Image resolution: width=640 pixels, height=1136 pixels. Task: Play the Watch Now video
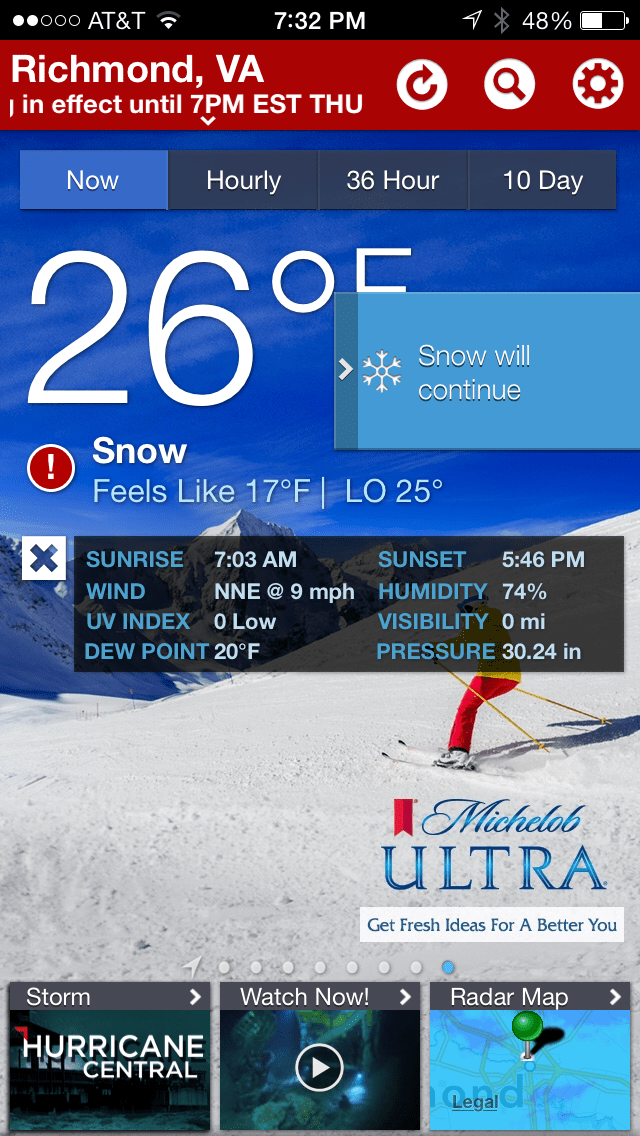(320, 1068)
